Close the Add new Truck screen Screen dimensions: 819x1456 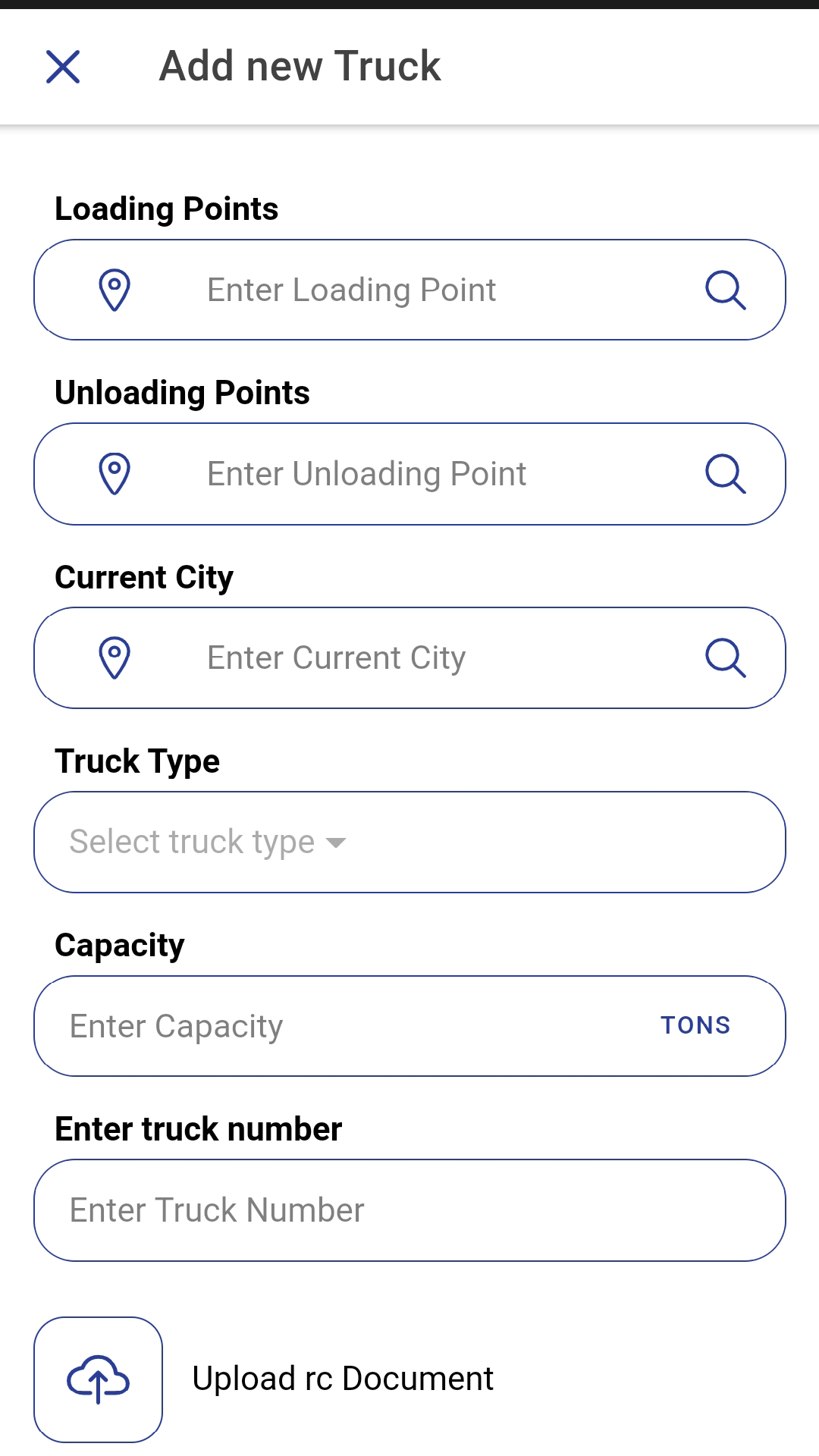pos(63,67)
